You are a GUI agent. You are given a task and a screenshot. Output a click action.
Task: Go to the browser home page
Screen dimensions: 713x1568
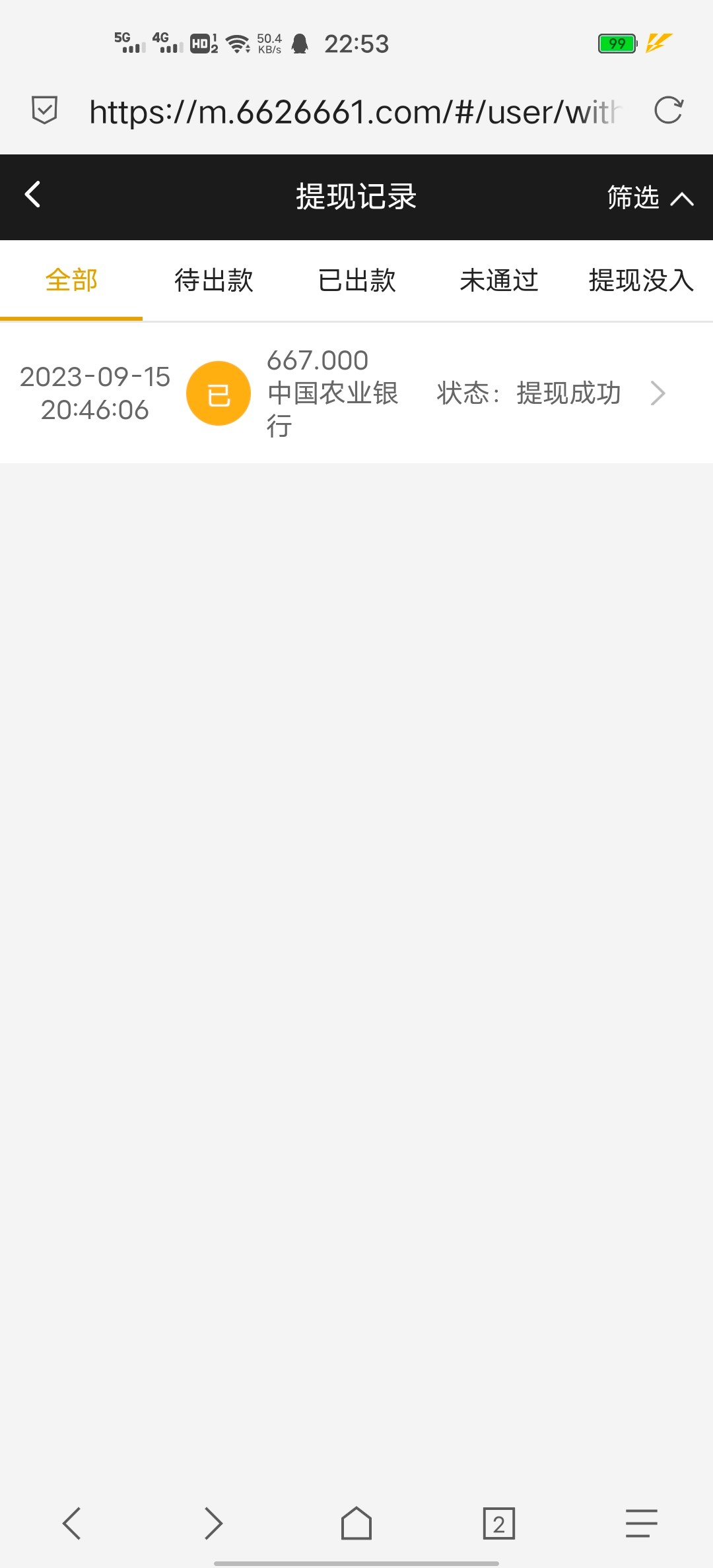click(x=356, y=1523)
